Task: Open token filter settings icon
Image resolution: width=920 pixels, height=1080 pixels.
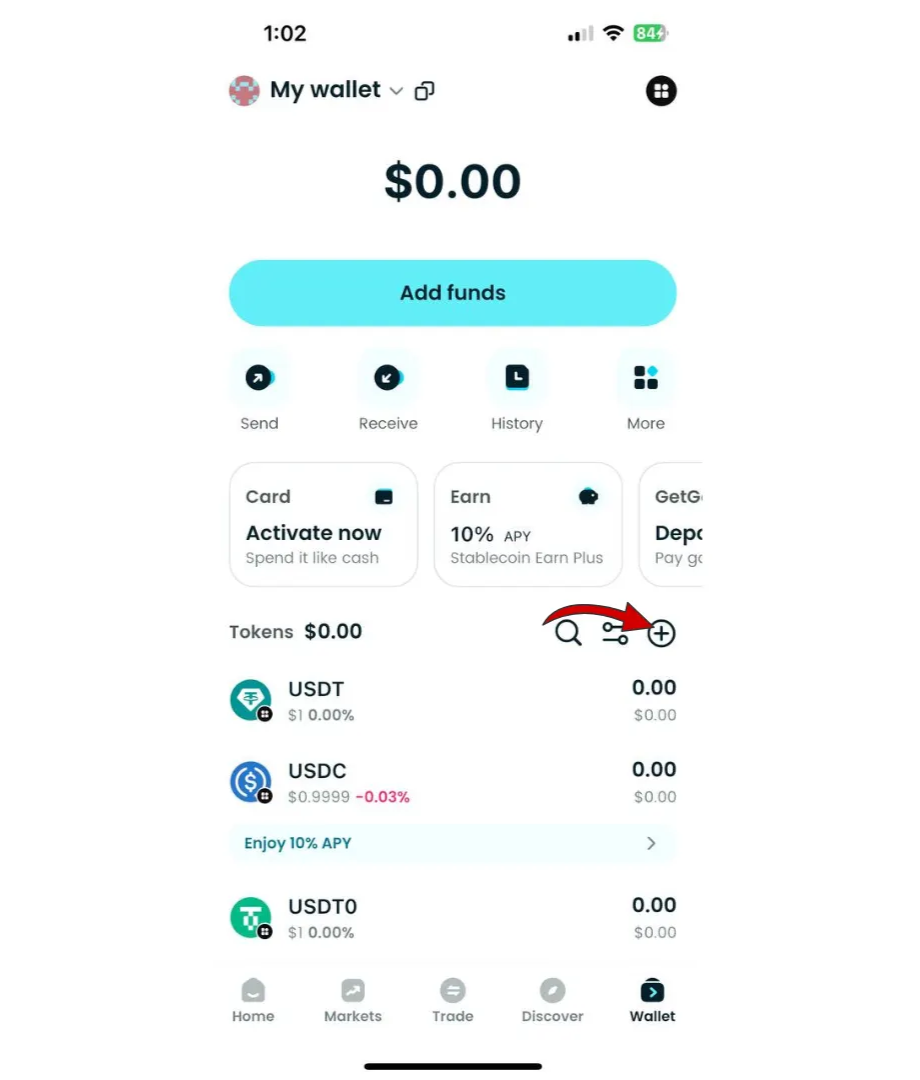Action: [x=614, y=633]
